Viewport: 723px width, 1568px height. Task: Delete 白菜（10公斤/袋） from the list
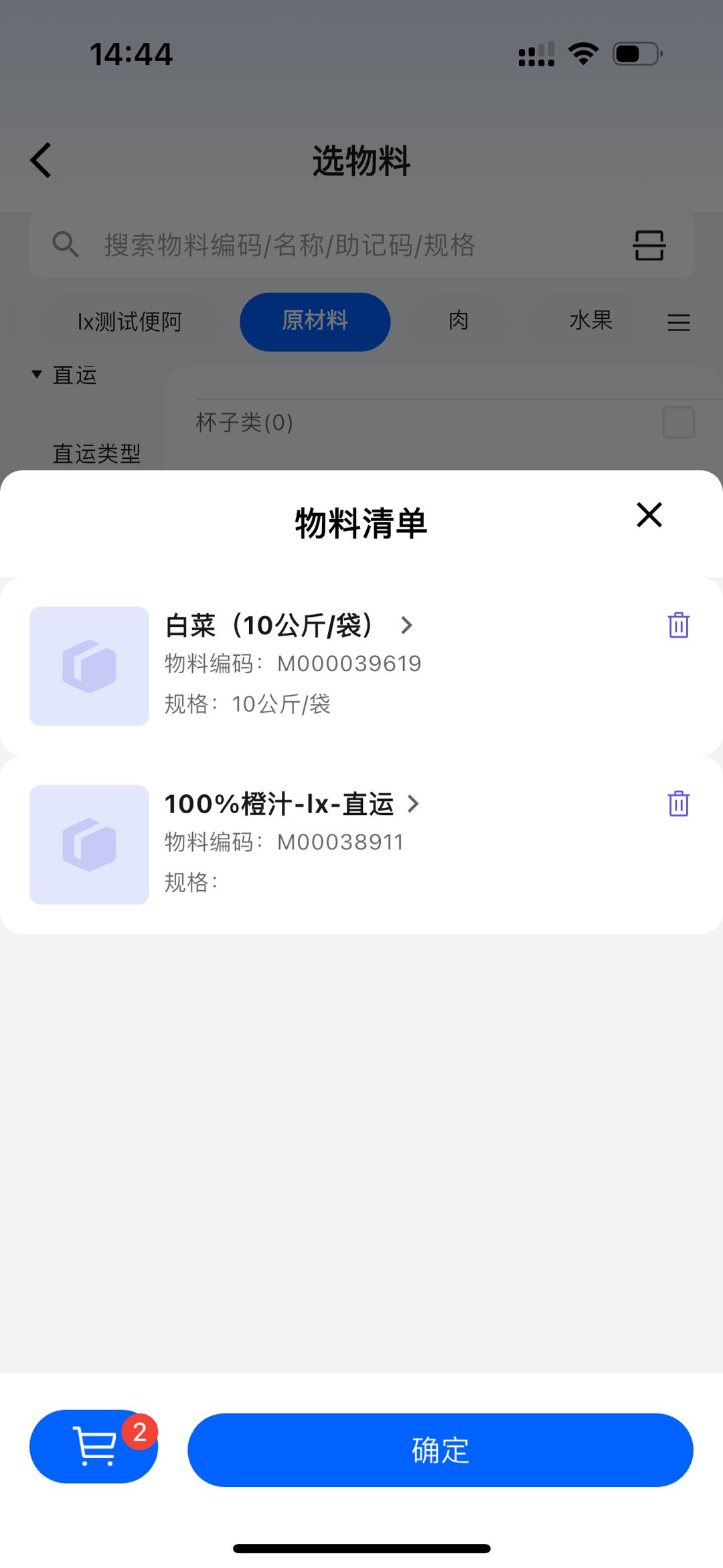(x=678, y=625)
